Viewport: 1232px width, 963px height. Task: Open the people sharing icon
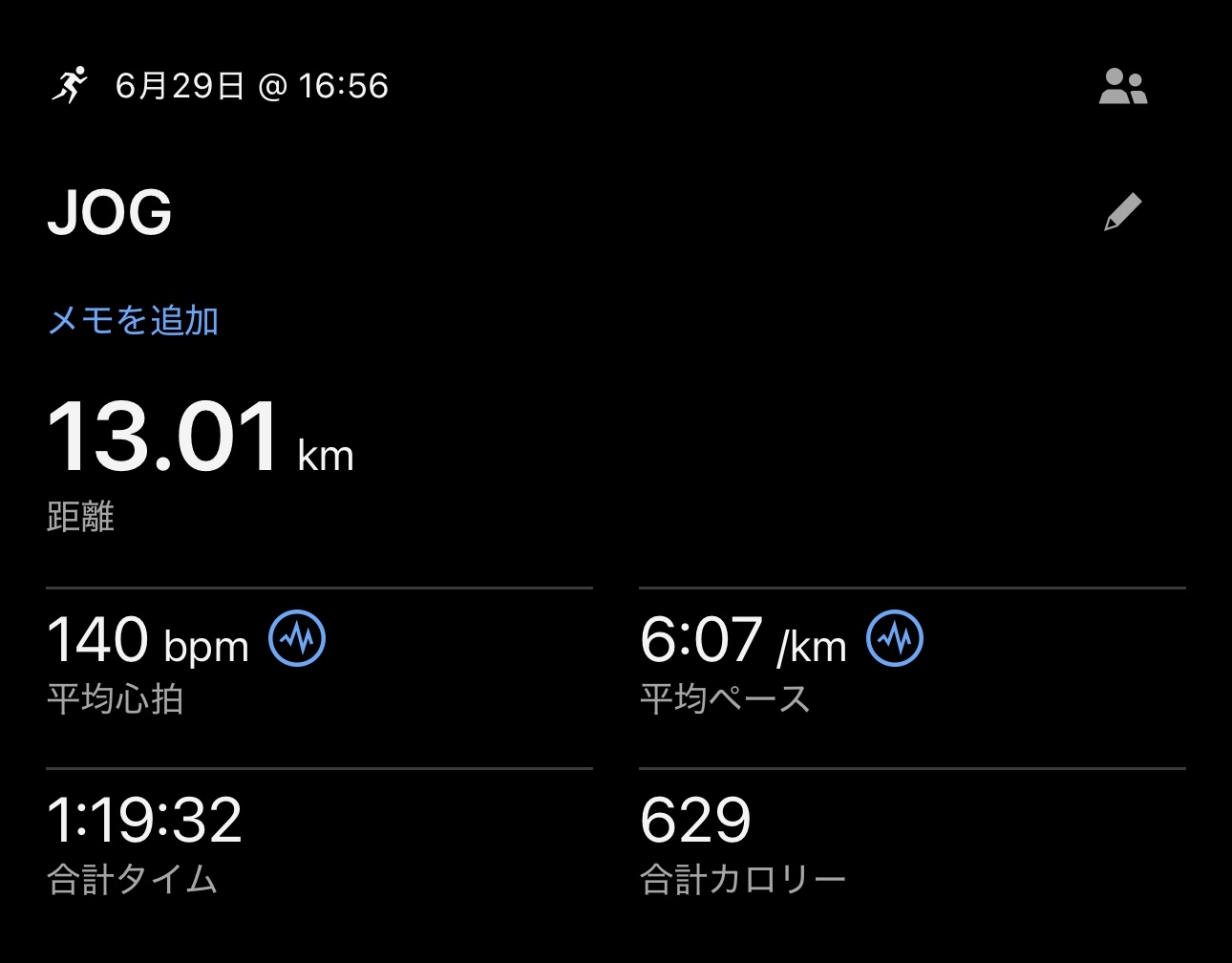[x=1122, y=87]
